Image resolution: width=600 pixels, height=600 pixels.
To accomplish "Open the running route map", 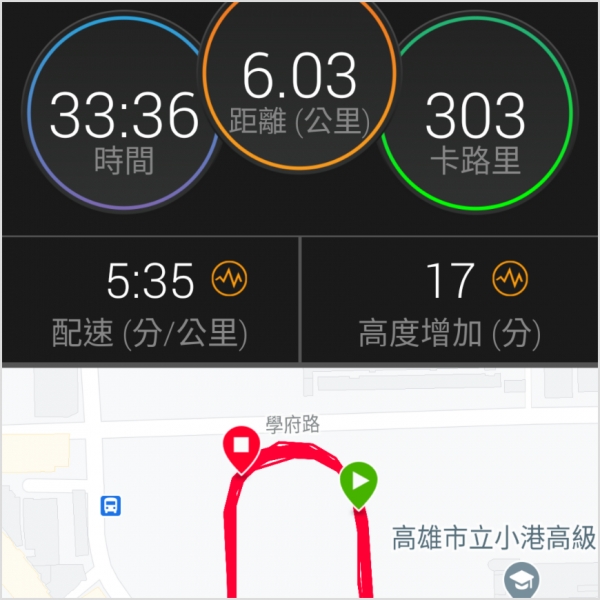I will click(x=300, y=500).
